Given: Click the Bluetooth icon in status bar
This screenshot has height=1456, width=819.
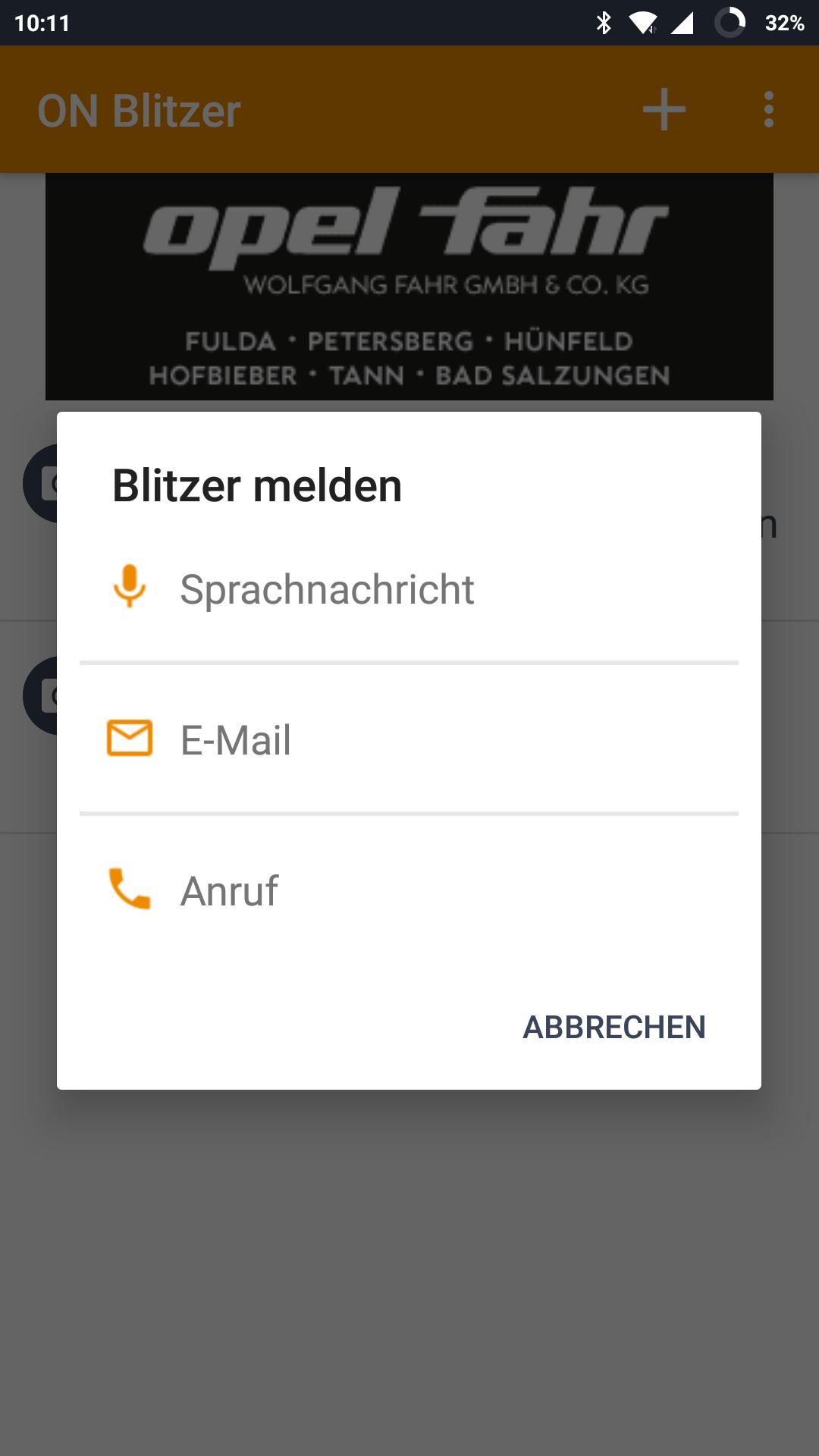Looking at the screenshot, I should [604, 24].
